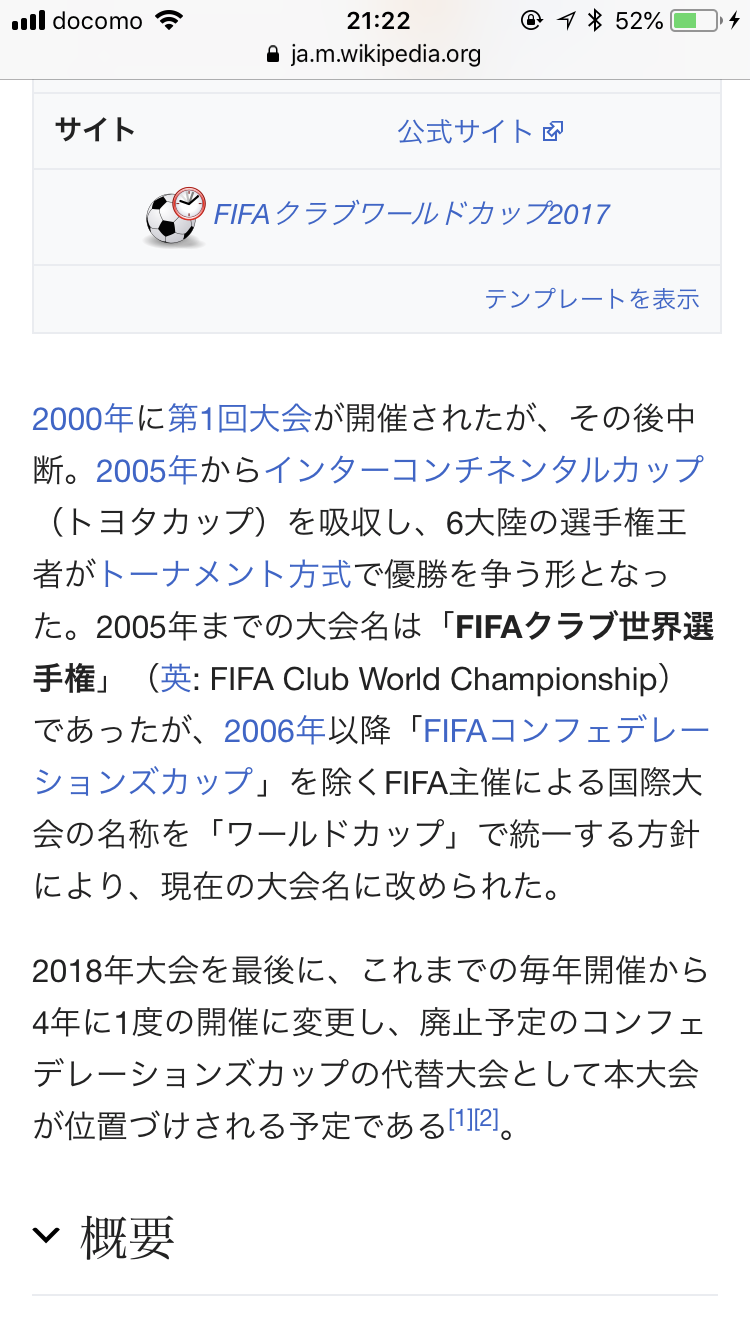This screenshot has height=1334, width=750.
Task: Tap the ja.m.wikipedia.org address bar
Action: (x=375, y=54)
